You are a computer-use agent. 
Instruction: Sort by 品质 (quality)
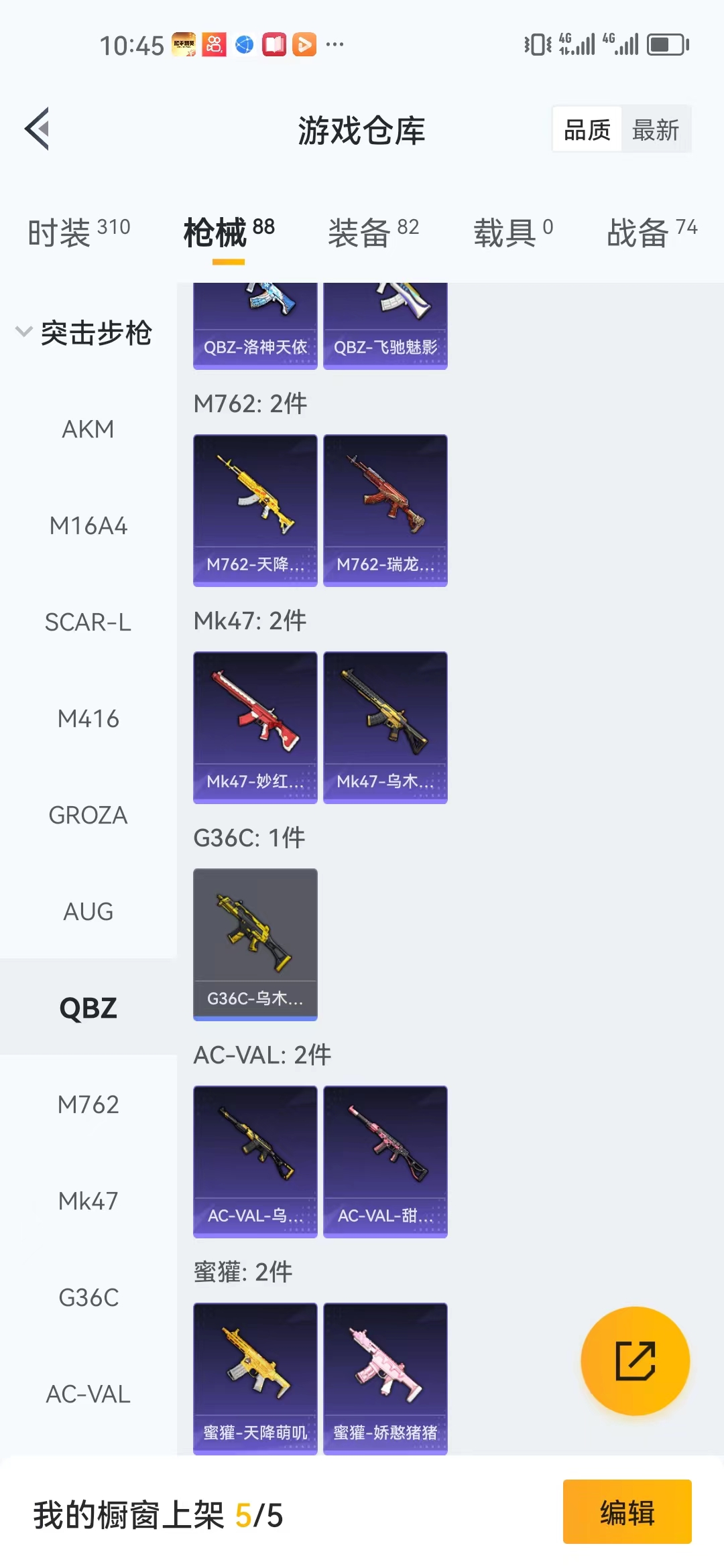click(587, 129)
